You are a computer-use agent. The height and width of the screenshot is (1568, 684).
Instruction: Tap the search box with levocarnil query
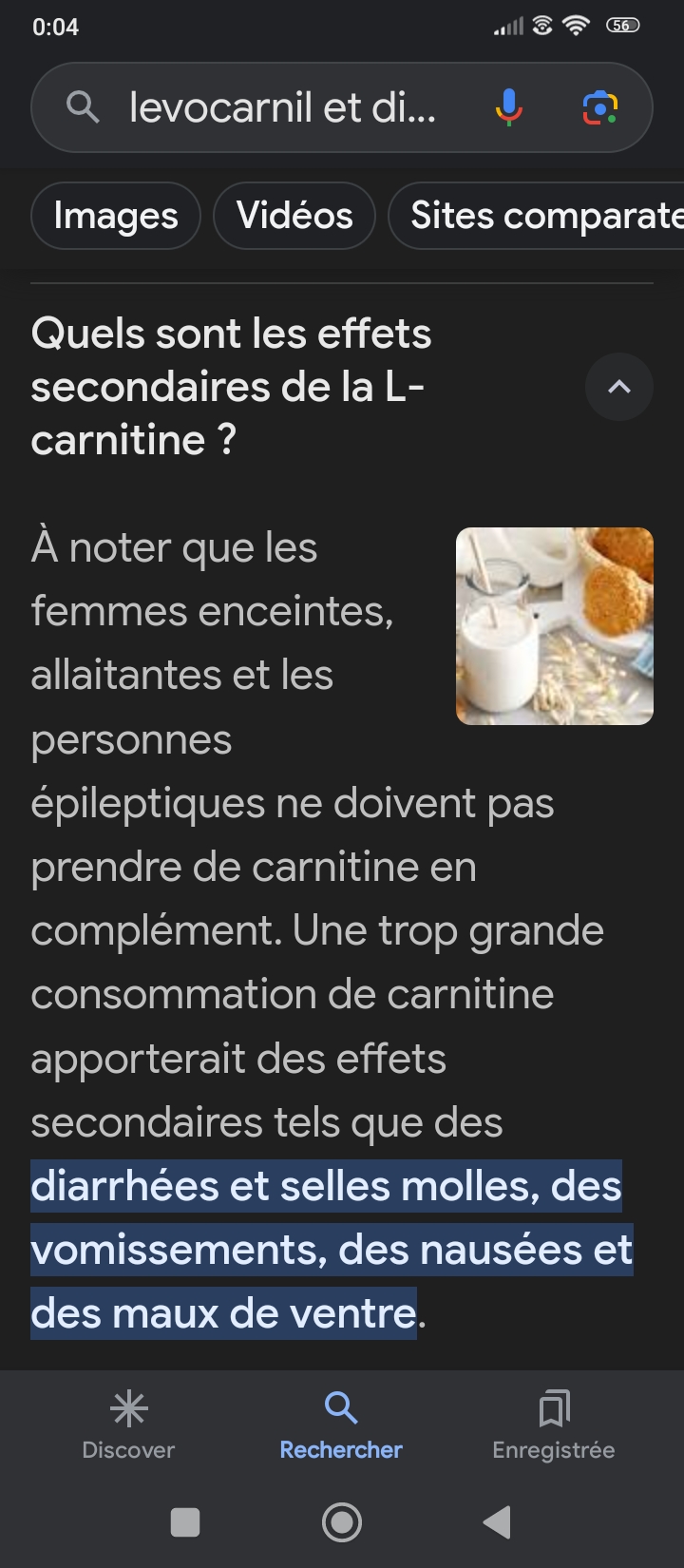pos(283,108)
